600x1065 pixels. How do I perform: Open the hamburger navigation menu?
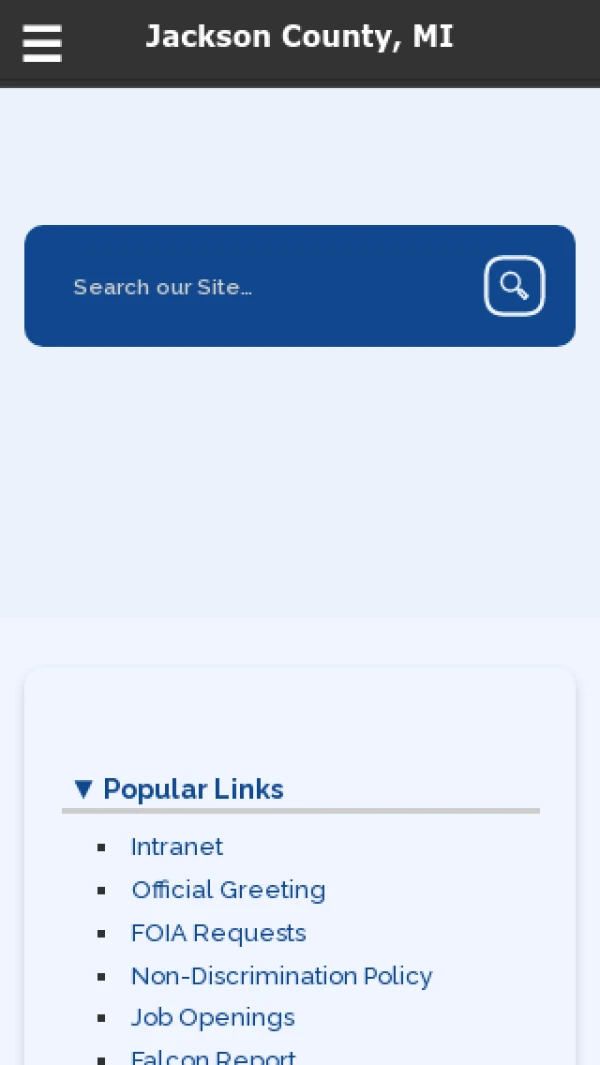[x=42, y=43]
